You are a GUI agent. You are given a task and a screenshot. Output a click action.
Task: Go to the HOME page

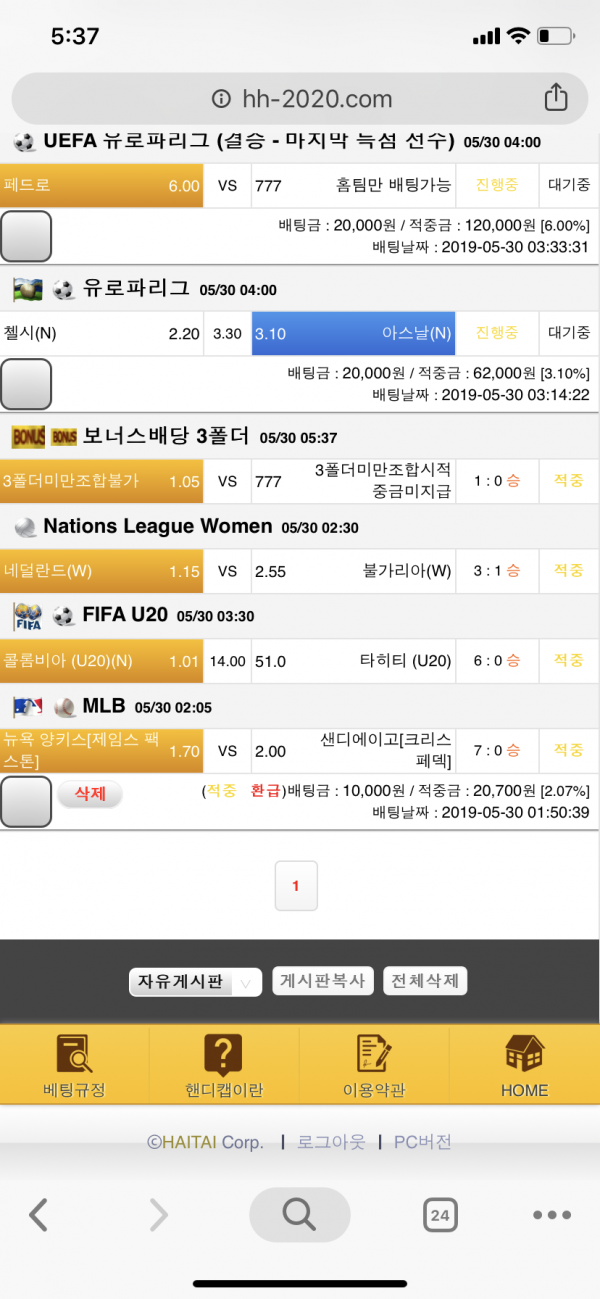coord(525,1066)
